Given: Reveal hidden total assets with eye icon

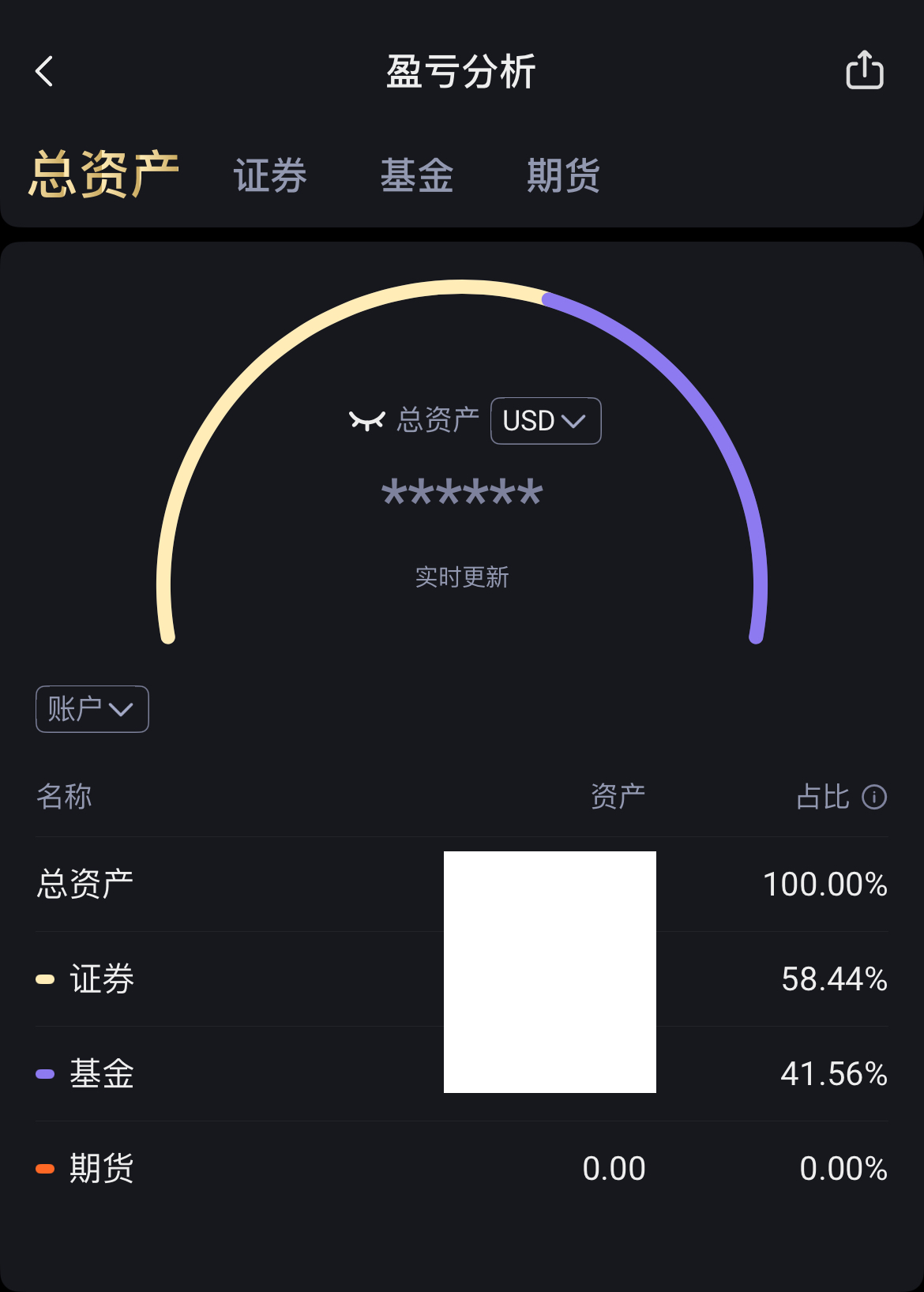Looking at the screenshot, I should pos(367,420).
